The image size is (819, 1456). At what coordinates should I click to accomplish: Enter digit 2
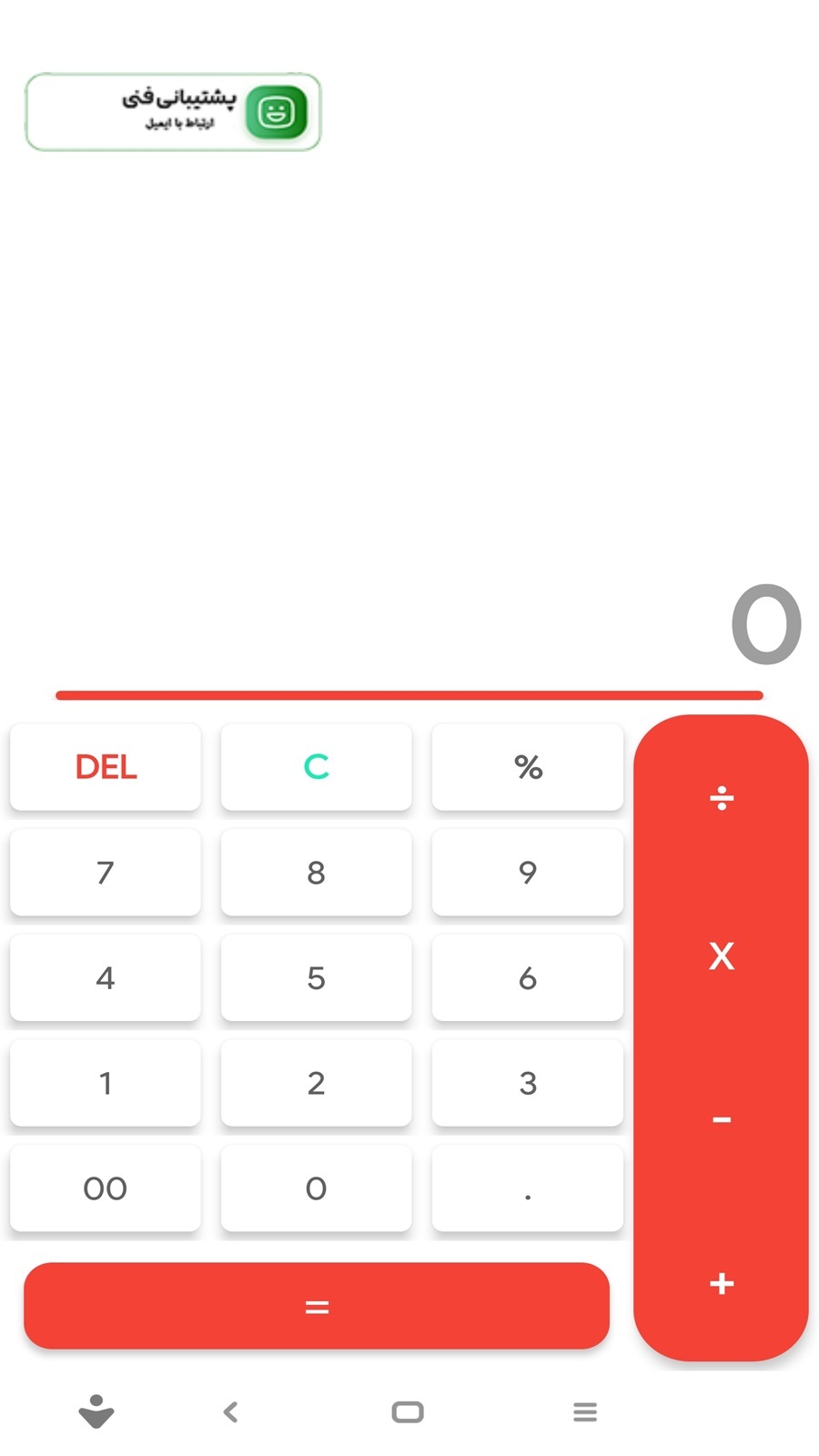[316, 1083]
